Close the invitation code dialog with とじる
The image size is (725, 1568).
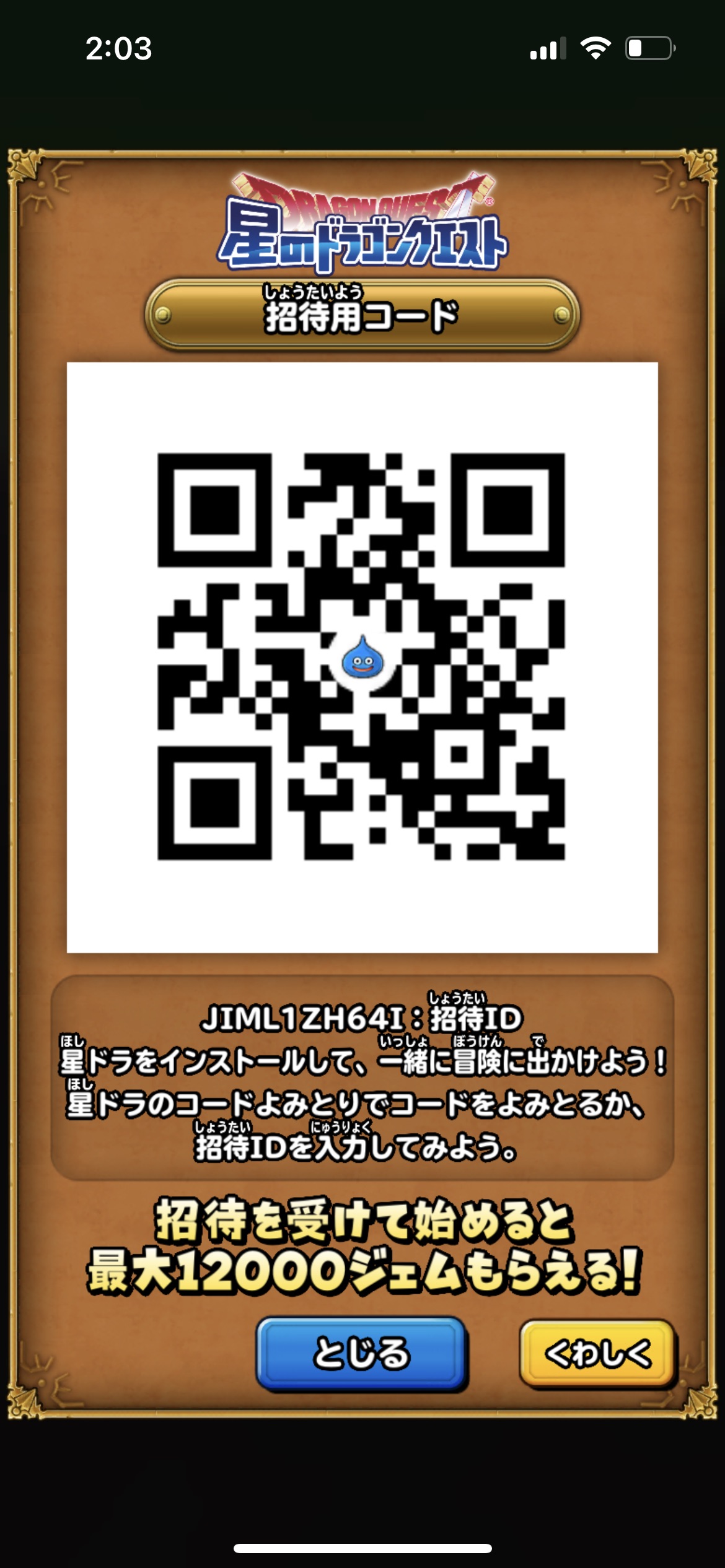coord(361,1353)
